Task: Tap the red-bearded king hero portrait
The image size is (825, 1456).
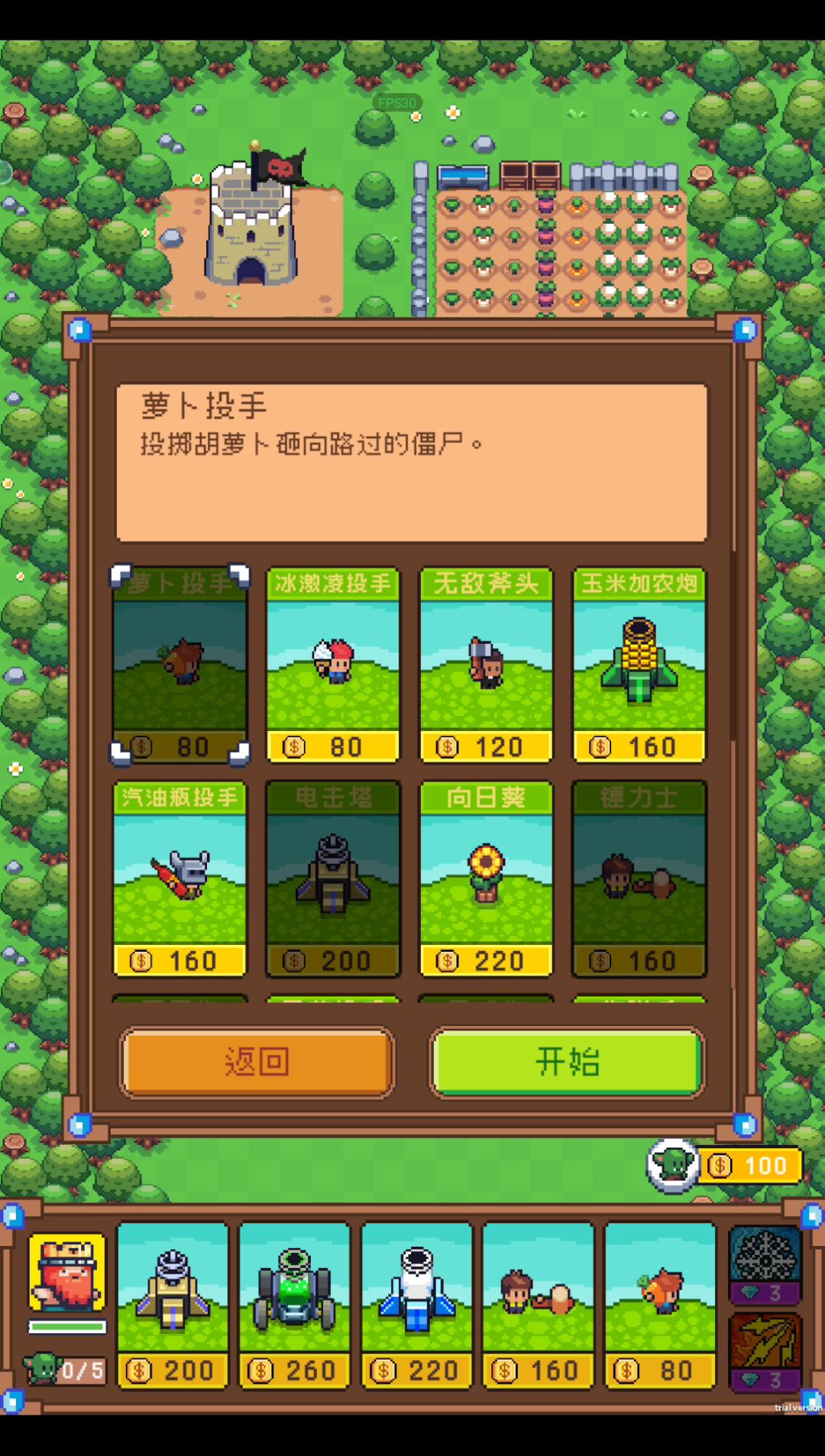Action: [x=67, y=1272]
